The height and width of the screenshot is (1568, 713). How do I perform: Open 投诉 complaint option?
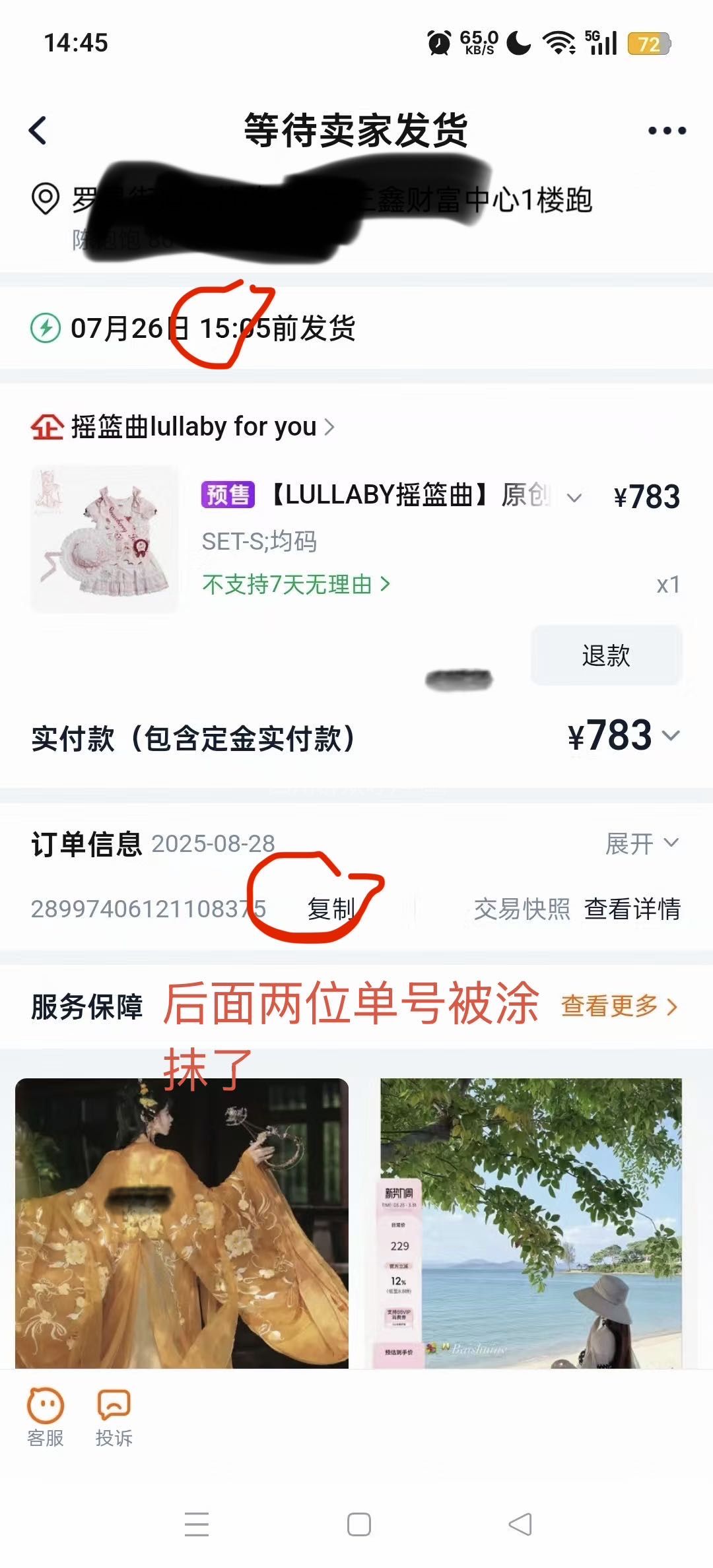(114, 1418)
